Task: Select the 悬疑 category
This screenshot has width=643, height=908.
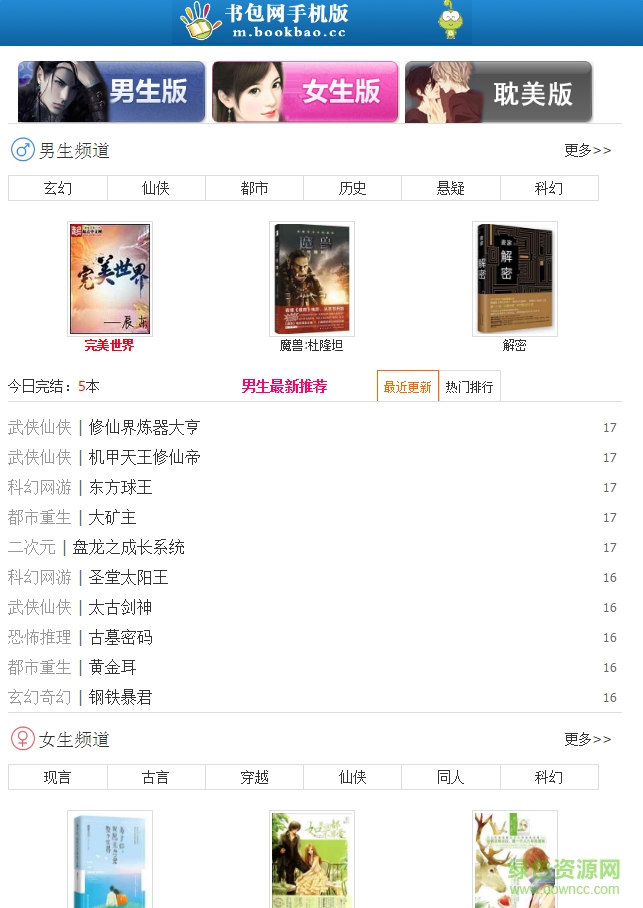Action: pyautogui.click(x=450, y=188)
